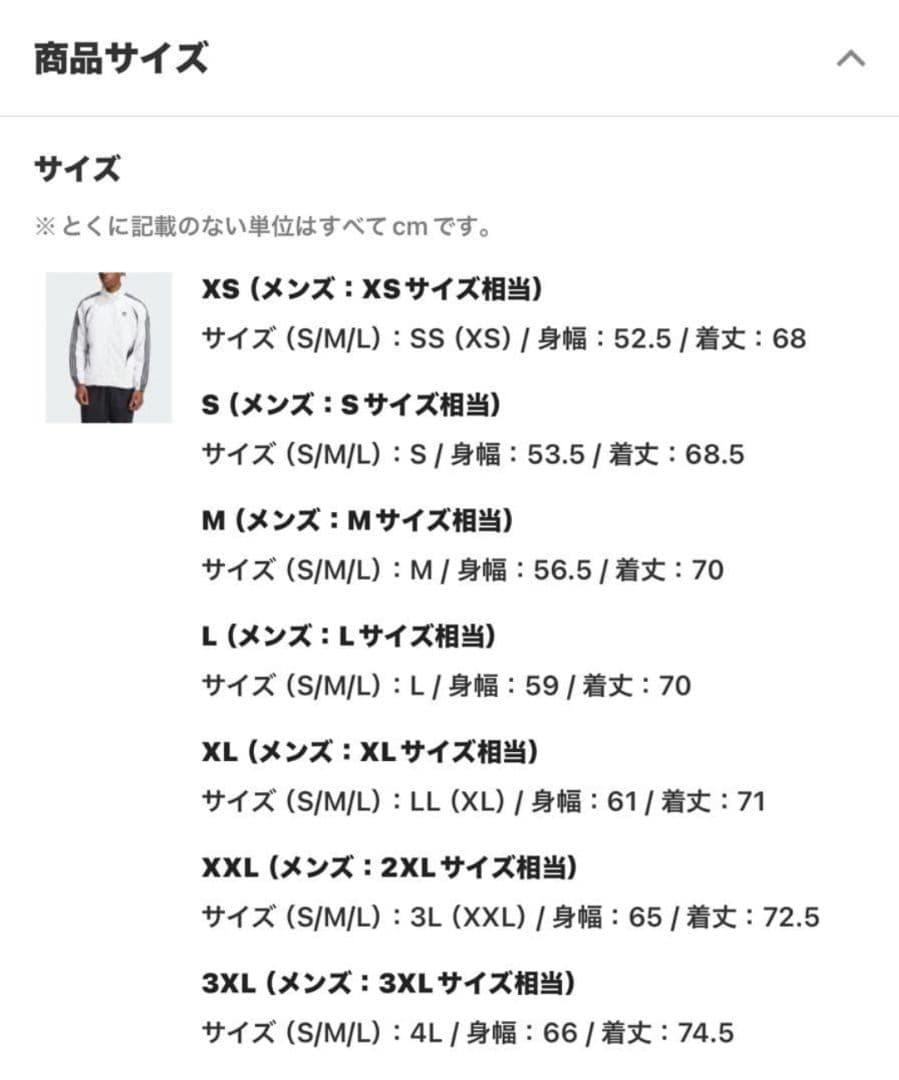Viewport: 899px width, 1080px height.
Task: Select the S size heading
Action: (x=350, y=405)
